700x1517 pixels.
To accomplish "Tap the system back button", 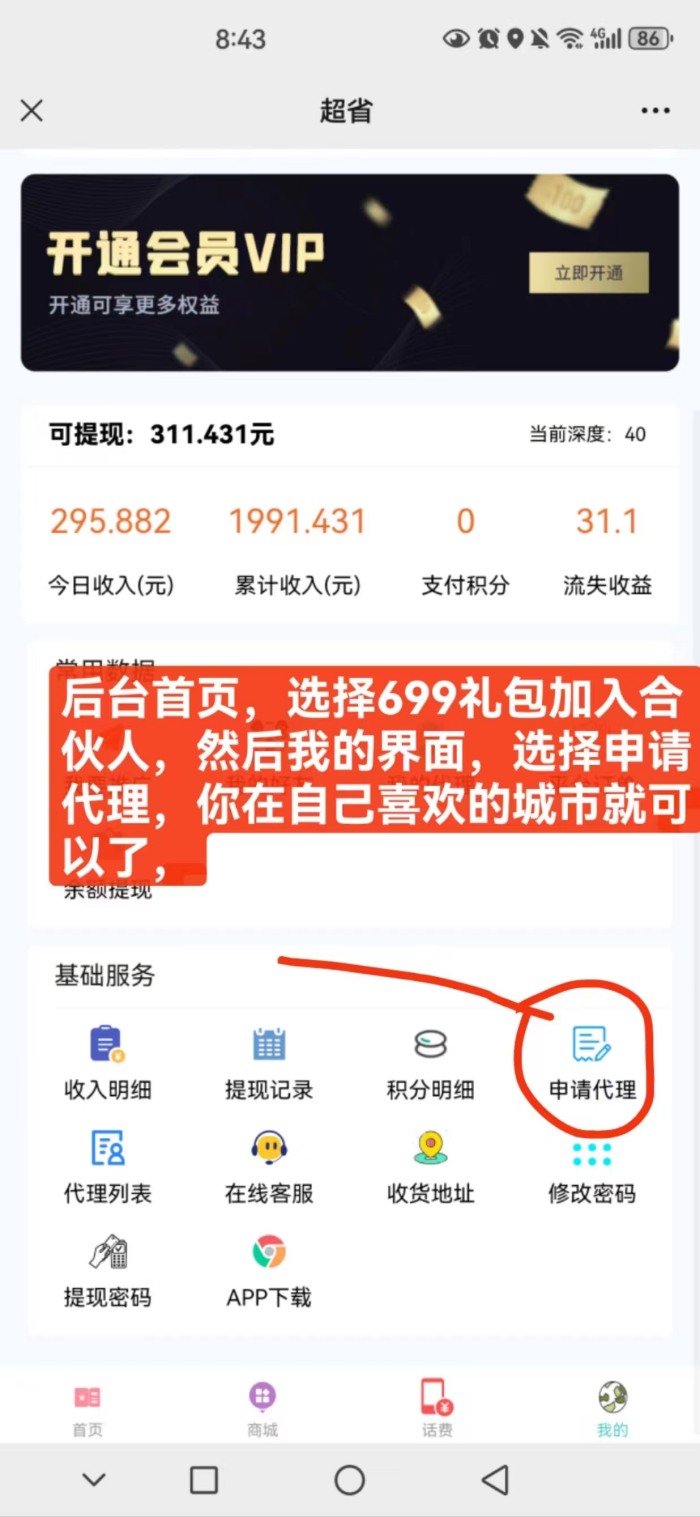I will tap(494, 1480).
